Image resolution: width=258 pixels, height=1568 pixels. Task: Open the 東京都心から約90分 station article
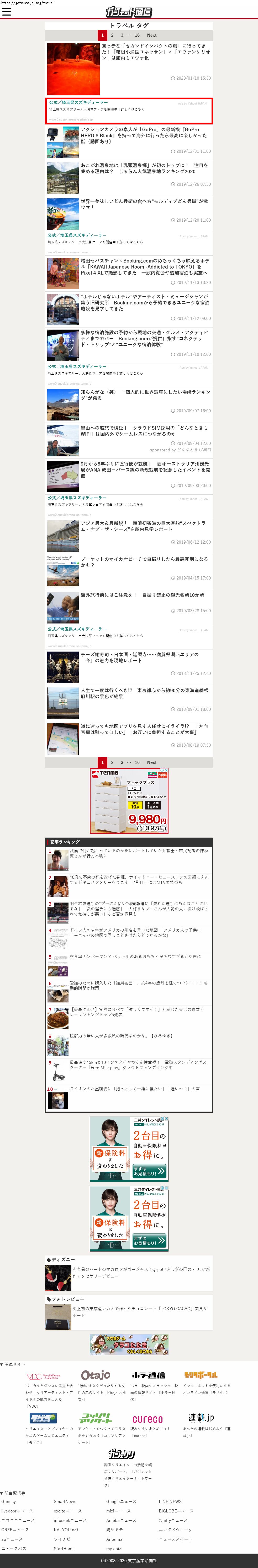coord(145,693)
